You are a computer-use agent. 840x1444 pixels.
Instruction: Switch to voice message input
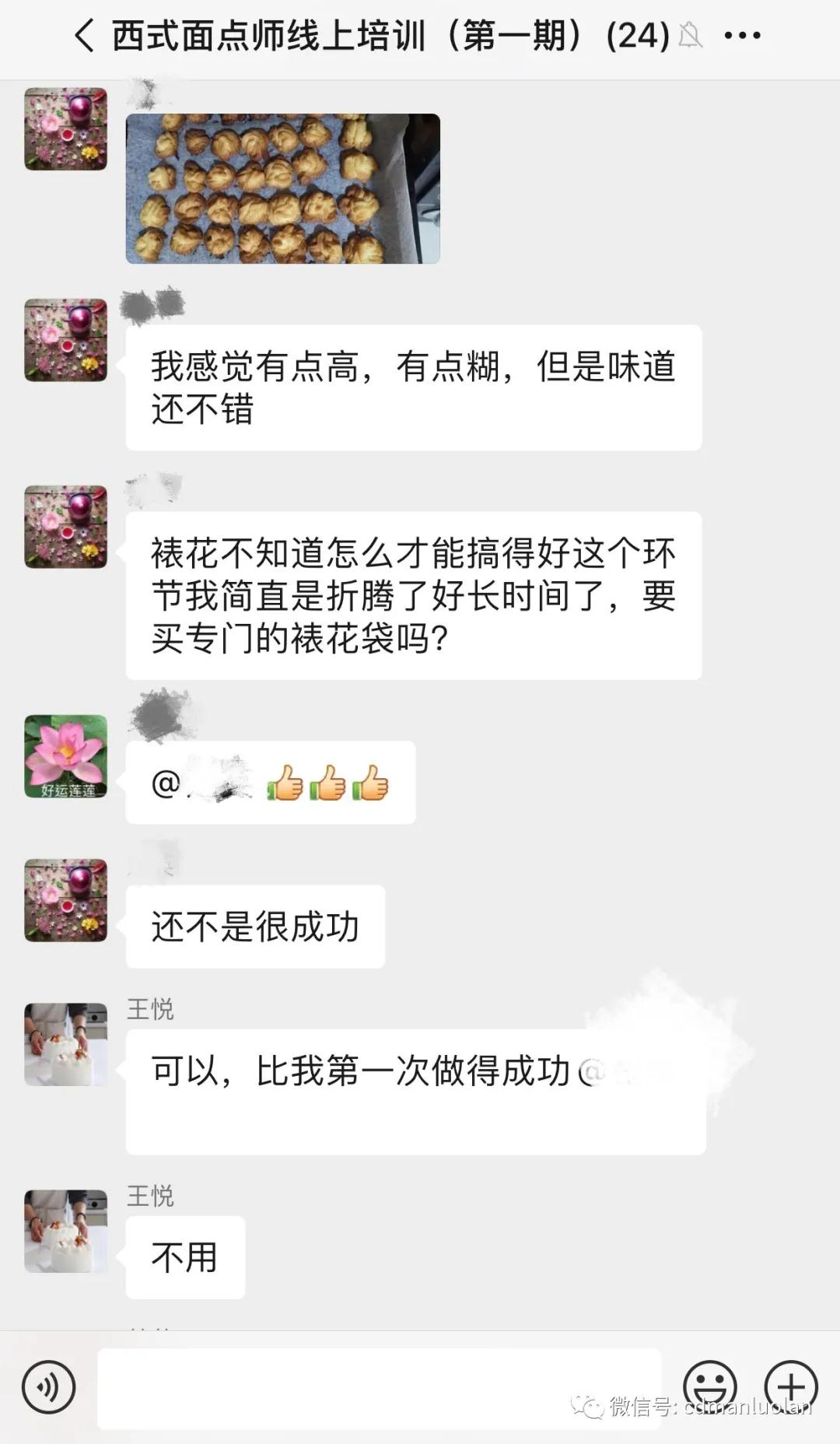tap(49, 1387)
